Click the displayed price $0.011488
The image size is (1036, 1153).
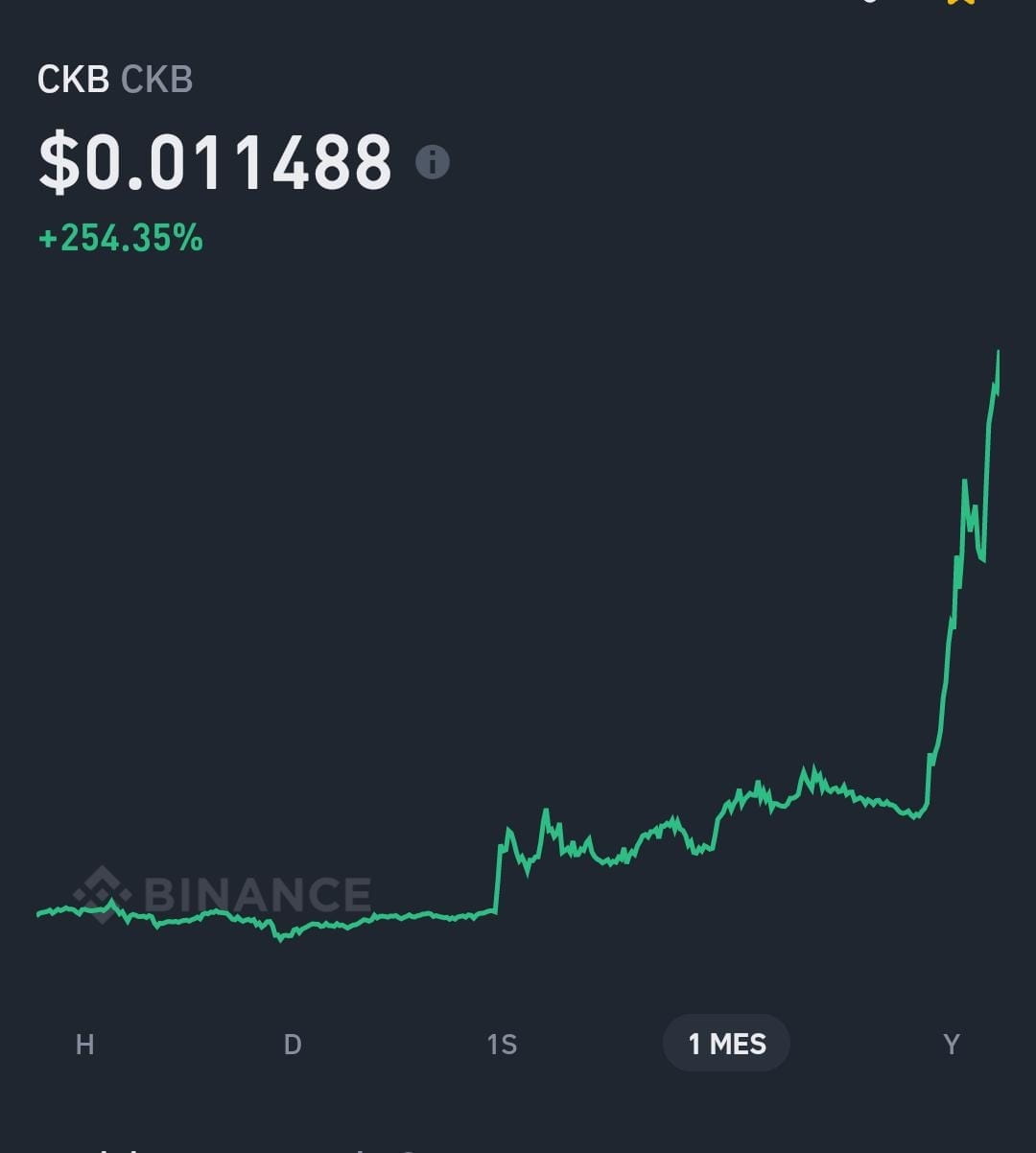(x=213, y=161)
